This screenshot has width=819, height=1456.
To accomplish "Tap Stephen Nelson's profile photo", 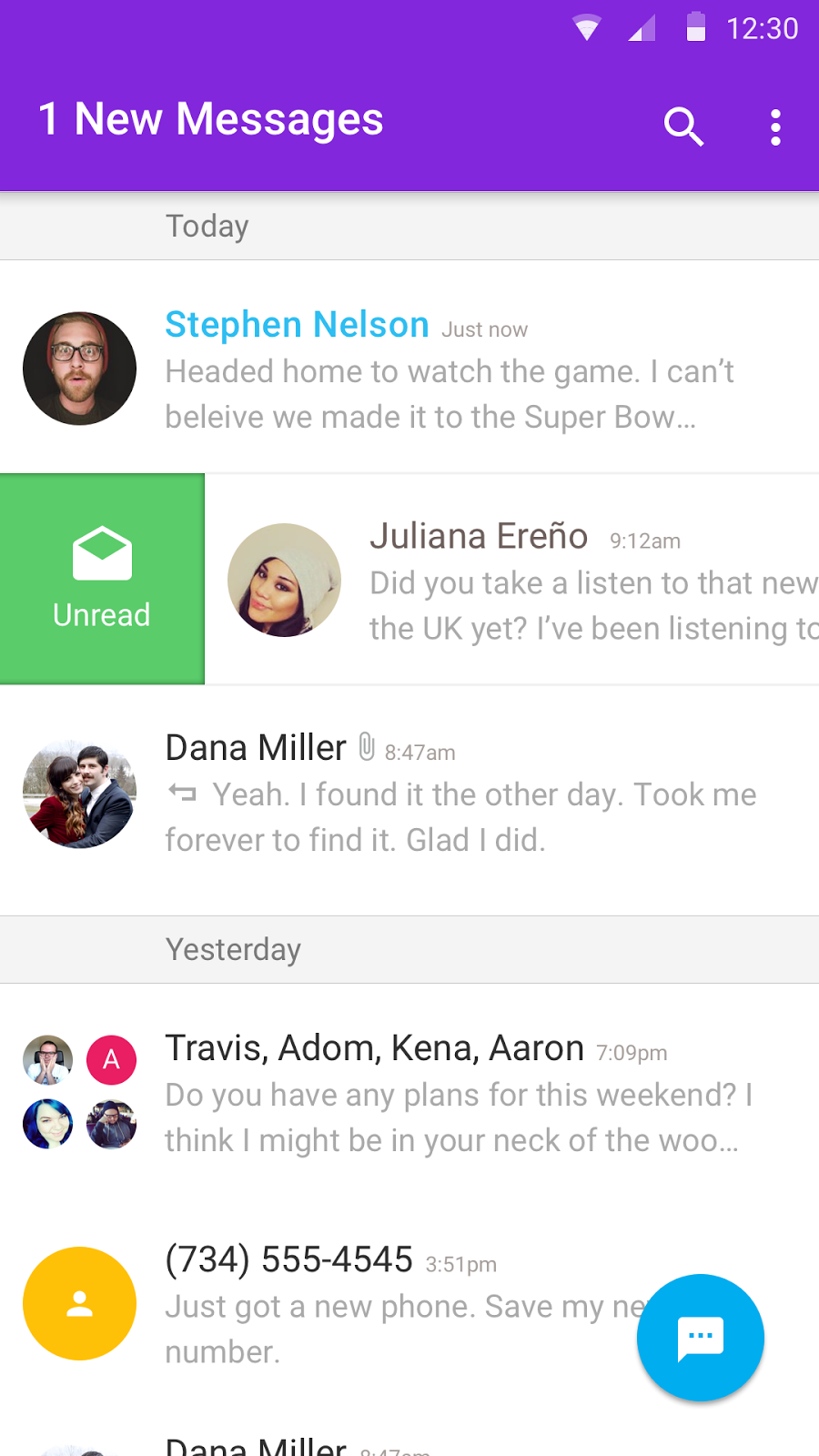I will [x=80, y=369].
